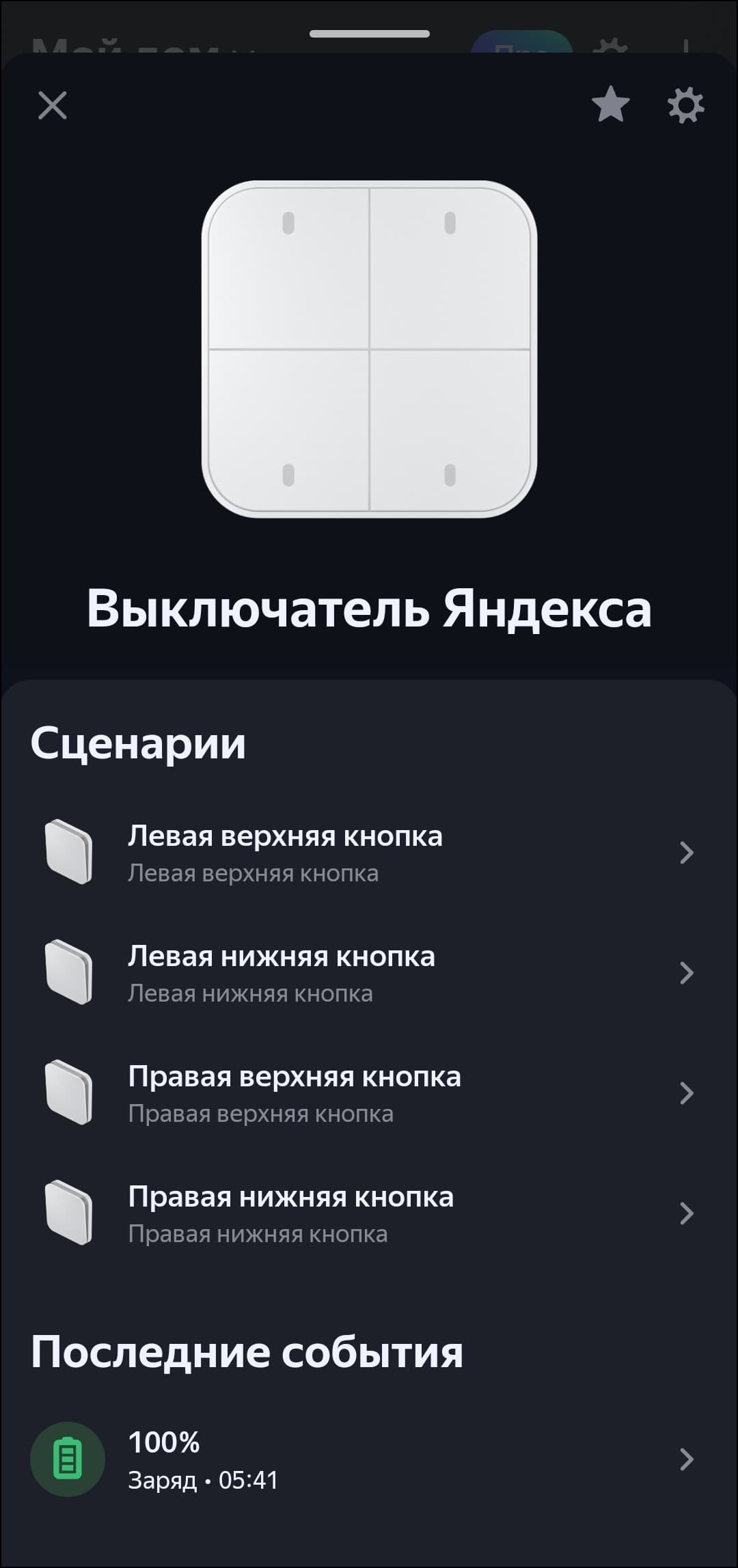The image size is (738, 1568).
Task: View the 100% Заряд event details
Action: point(369,1459)
